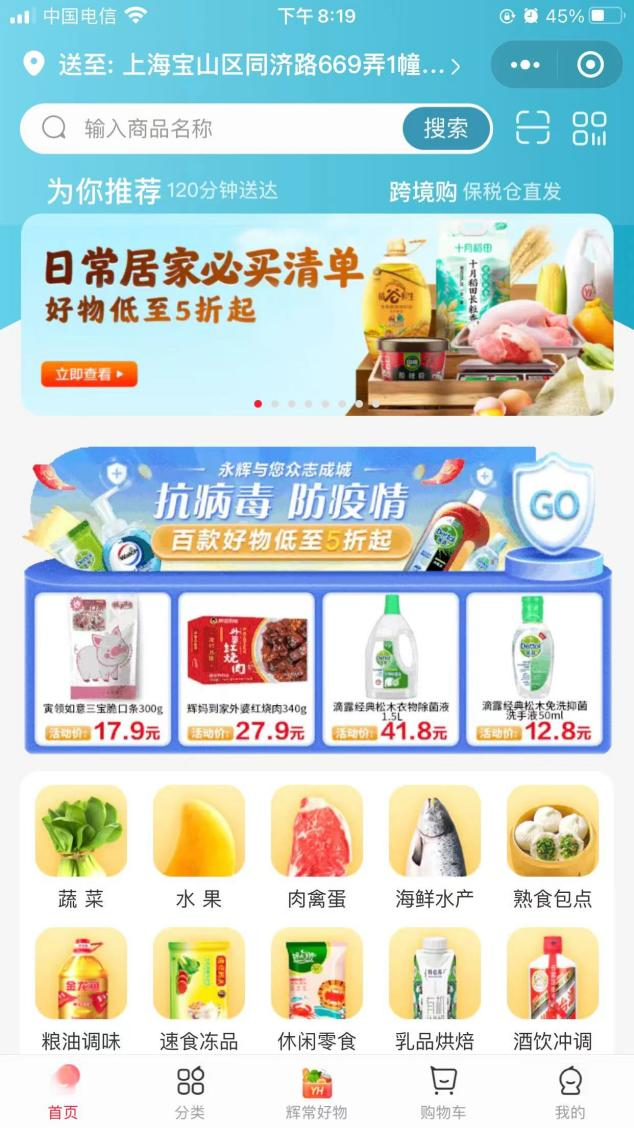Tap 立即查看 on the daily home banner
This screenshot has height=1128, width=634.
click(x=89, y=374)
